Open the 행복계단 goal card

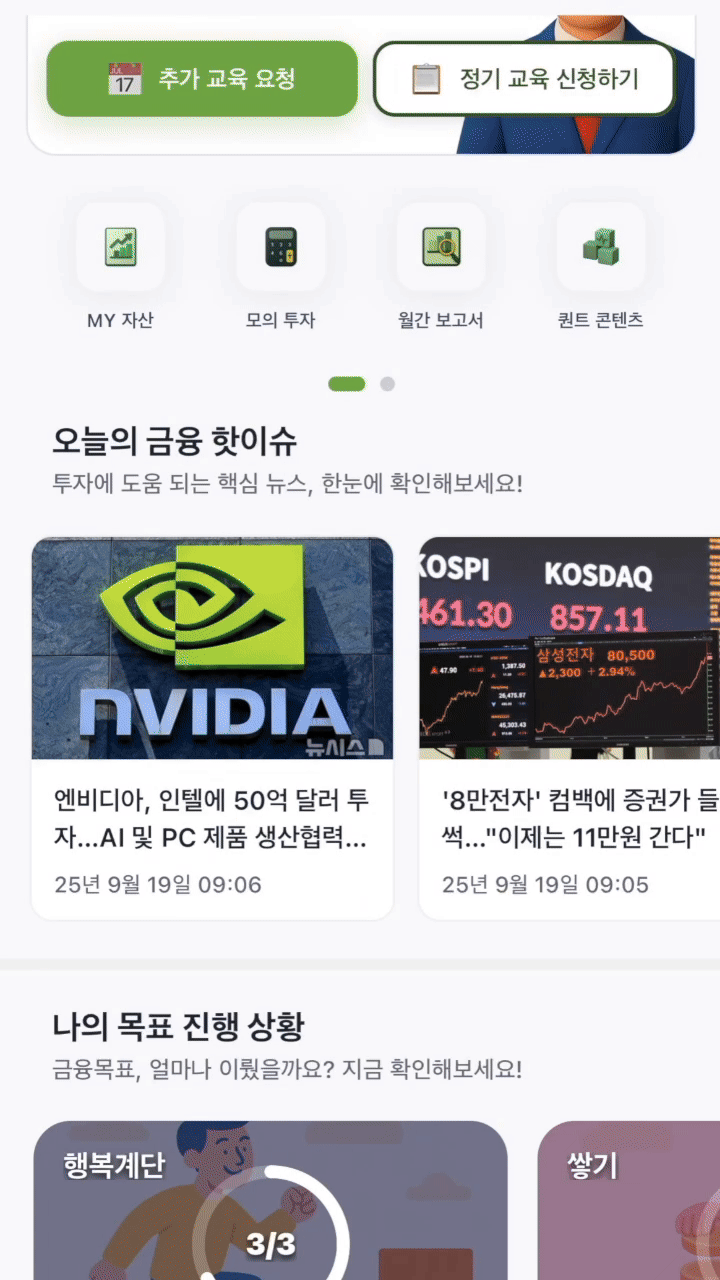[270, 1200]
